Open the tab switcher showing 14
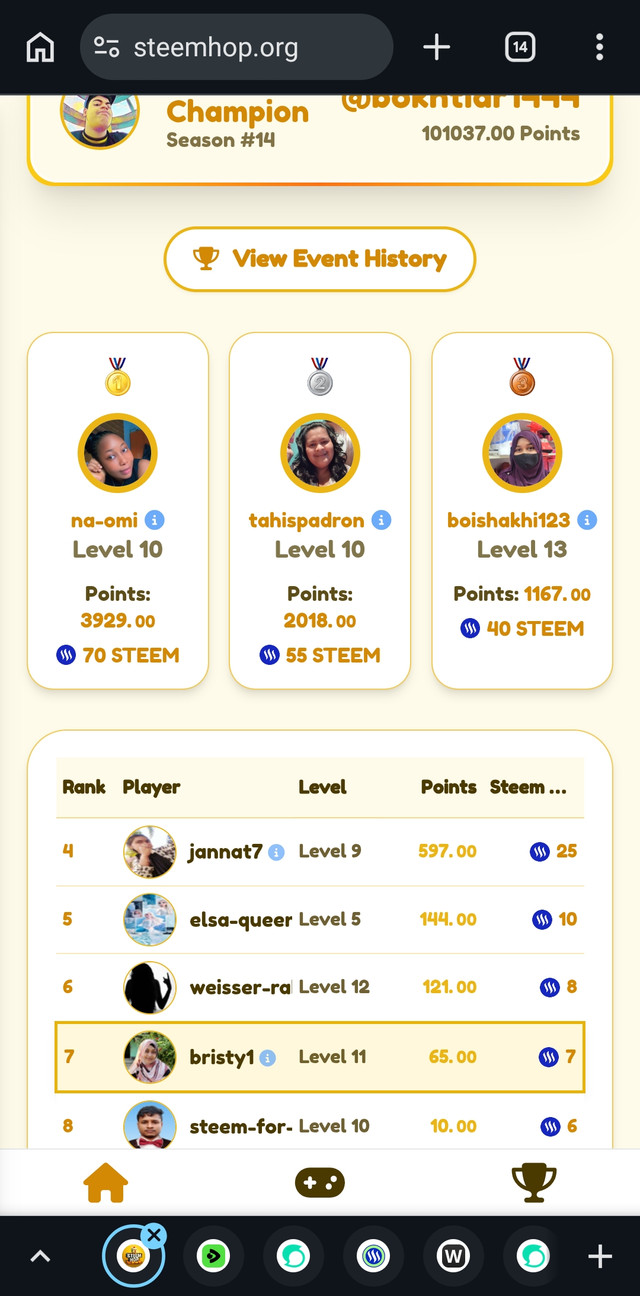Viewport: 640px width, 1296px height. pos(520,47)
